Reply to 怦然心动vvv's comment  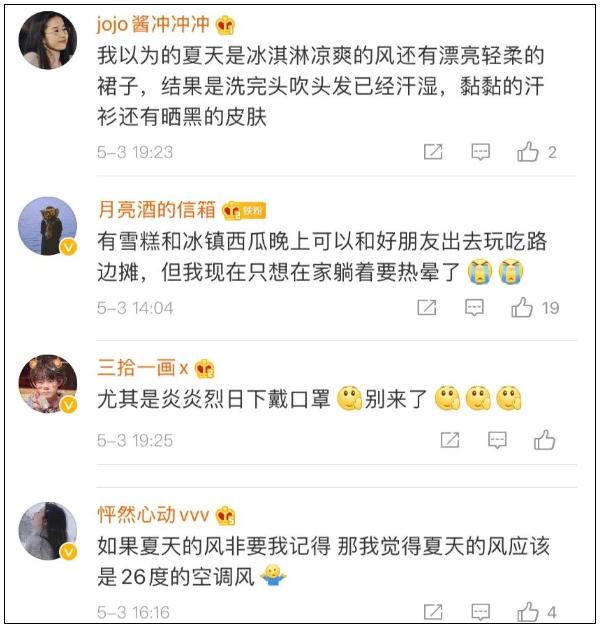(481, 611)
